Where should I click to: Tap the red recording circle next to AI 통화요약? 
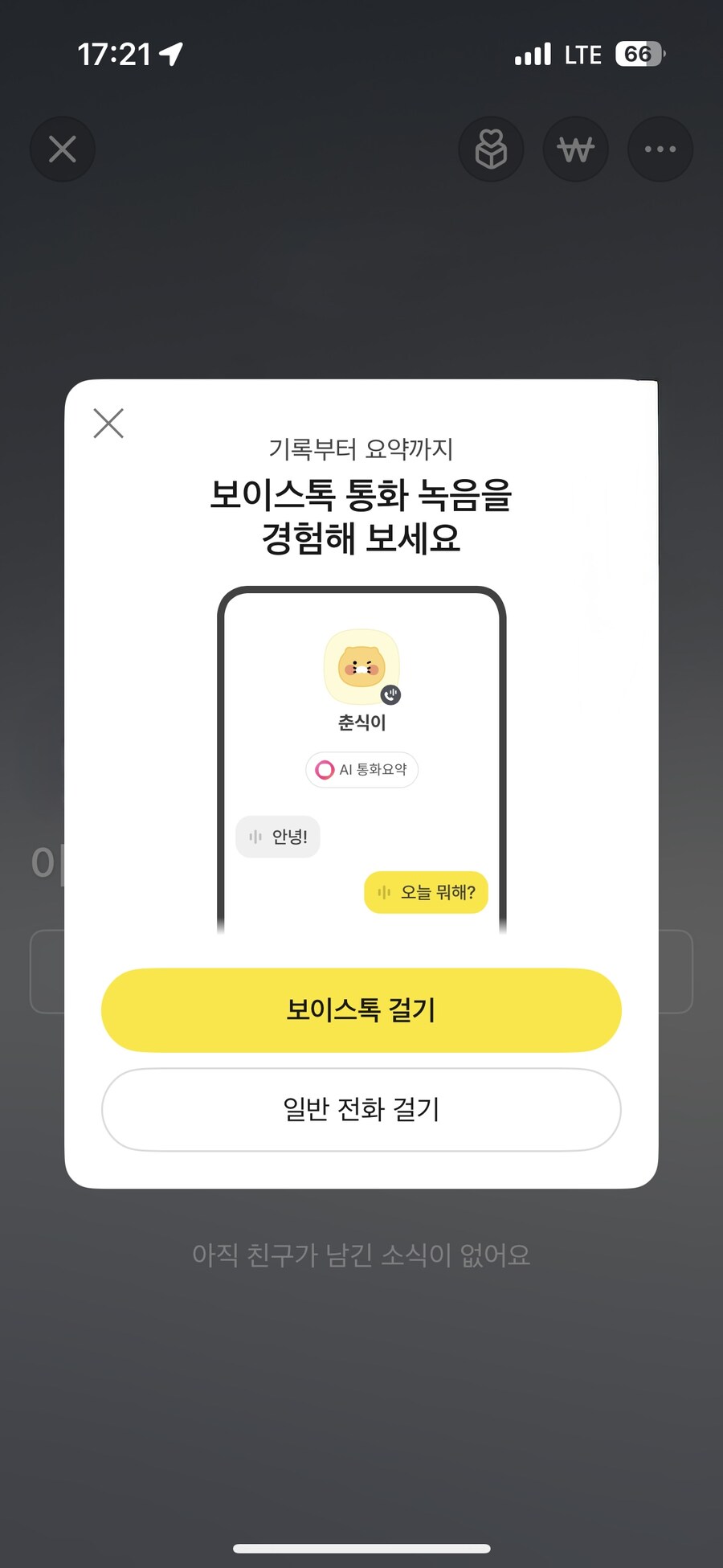click(325, 769)
